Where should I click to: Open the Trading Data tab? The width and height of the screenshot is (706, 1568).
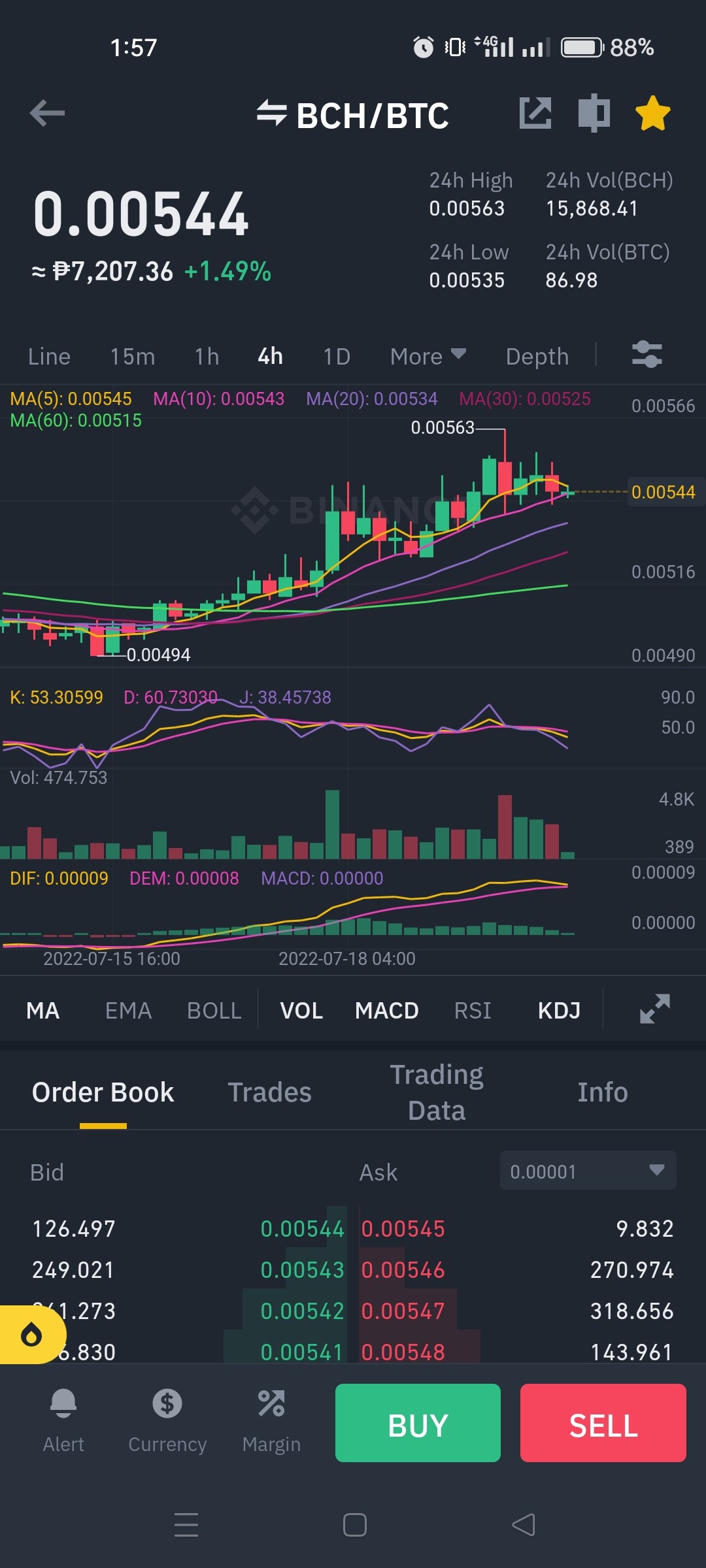(x=437, y=1092)
